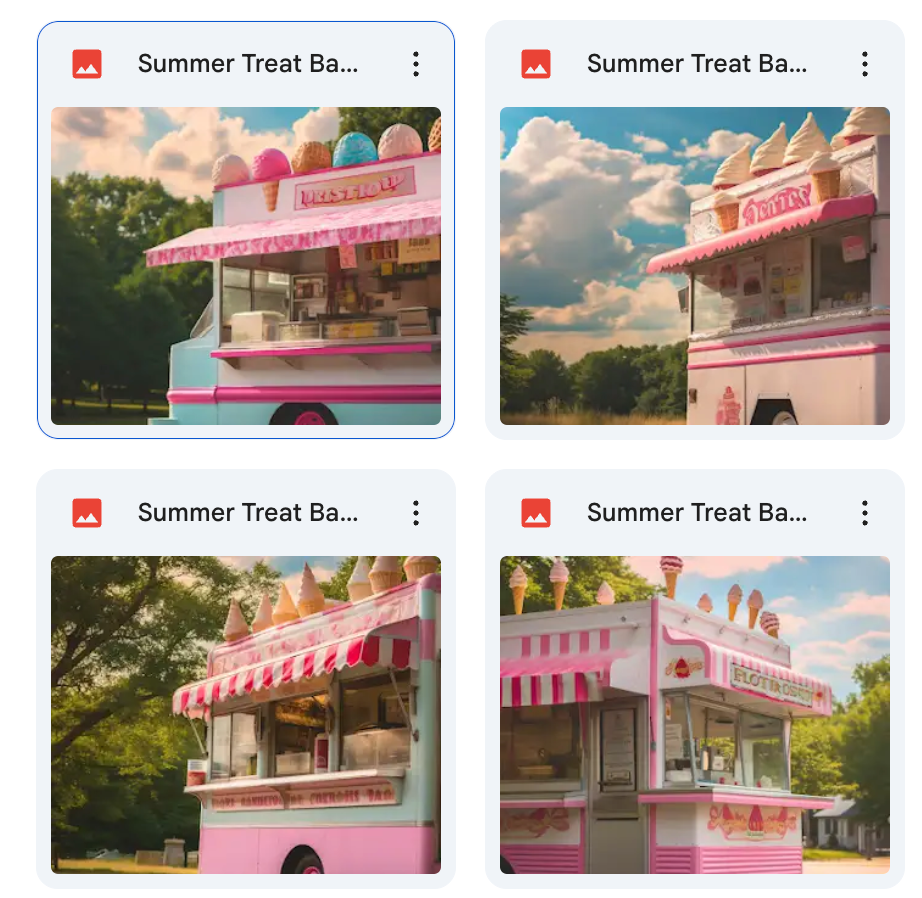The height and width of the screenshot is (898, 922).
Task: Open the highlighted file showing colorful ice cream scoops
Action: click(x=246, y=266)
